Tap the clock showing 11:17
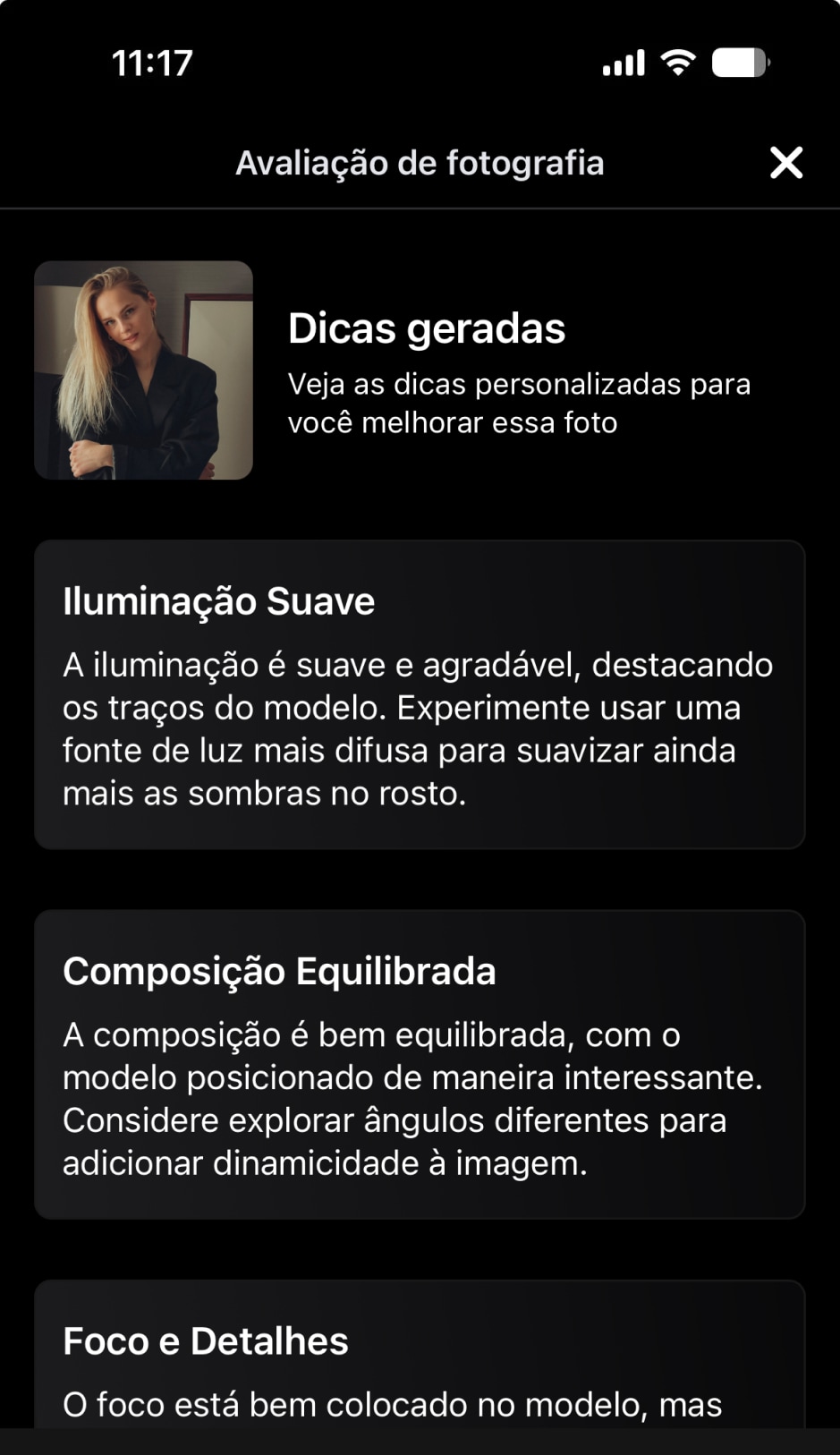The width and height of the screenshot is (840, 1455). pos(148,63)
